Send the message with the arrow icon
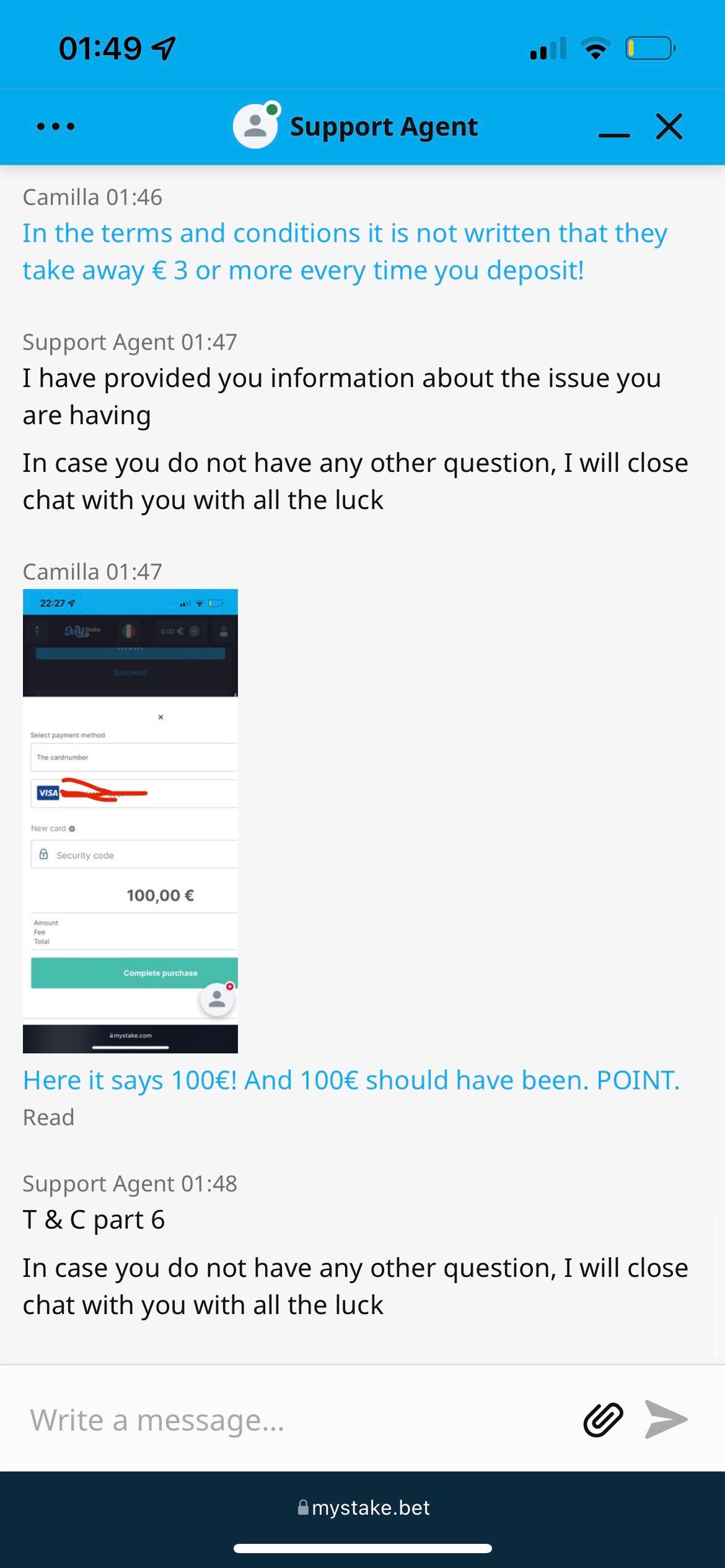Screen dimensions: 725x1568 pos(666,1419)
